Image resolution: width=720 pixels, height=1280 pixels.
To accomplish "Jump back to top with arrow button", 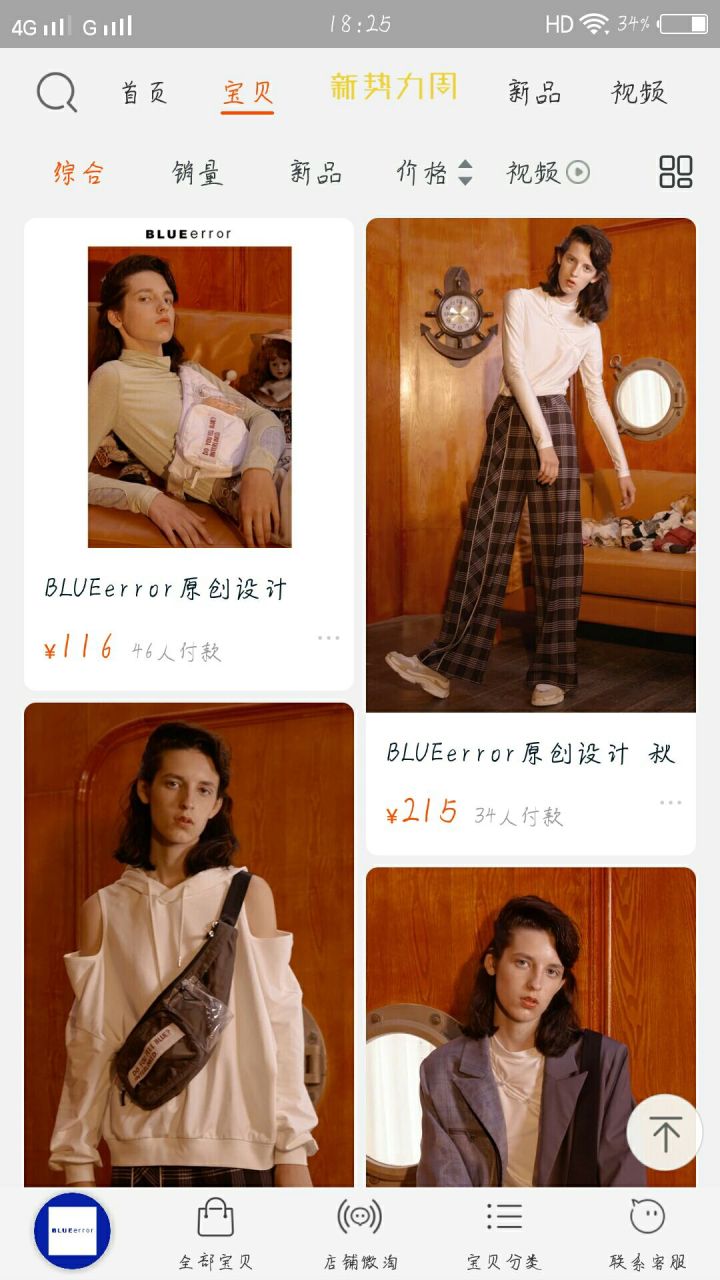I will (x=665, y=1132).
